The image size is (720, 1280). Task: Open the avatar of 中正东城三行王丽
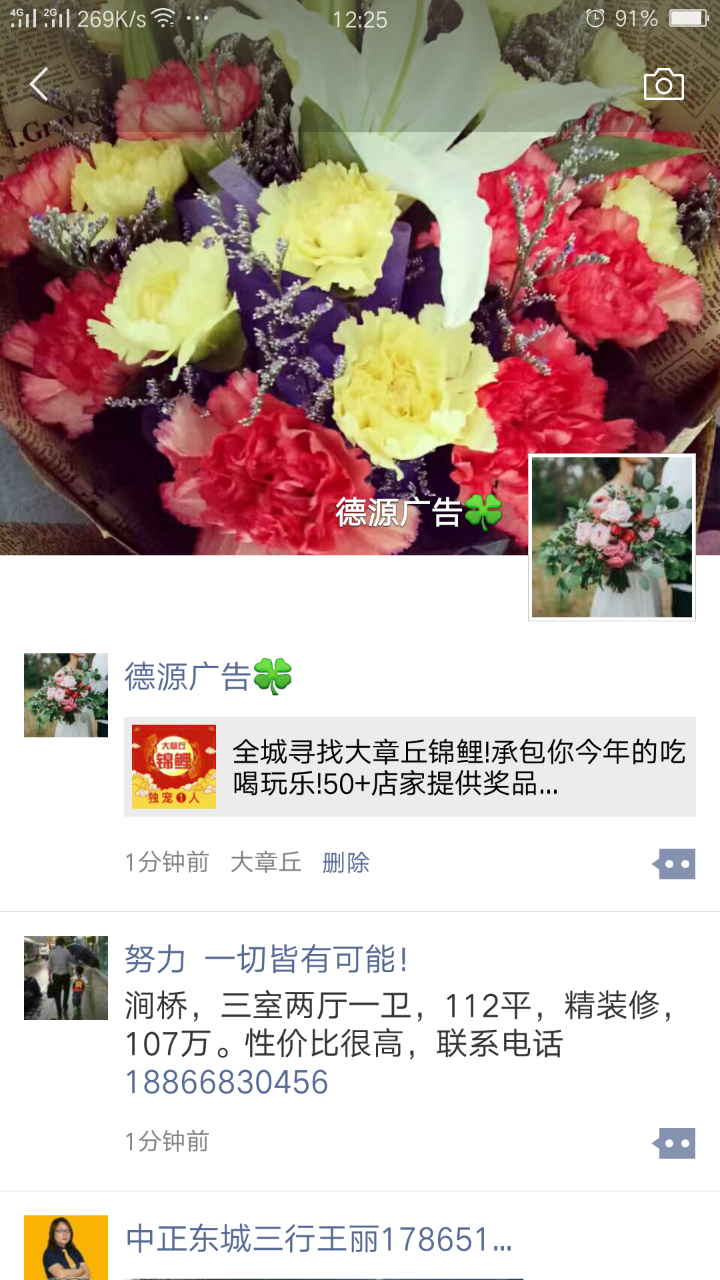click(x=66, y=1248)
